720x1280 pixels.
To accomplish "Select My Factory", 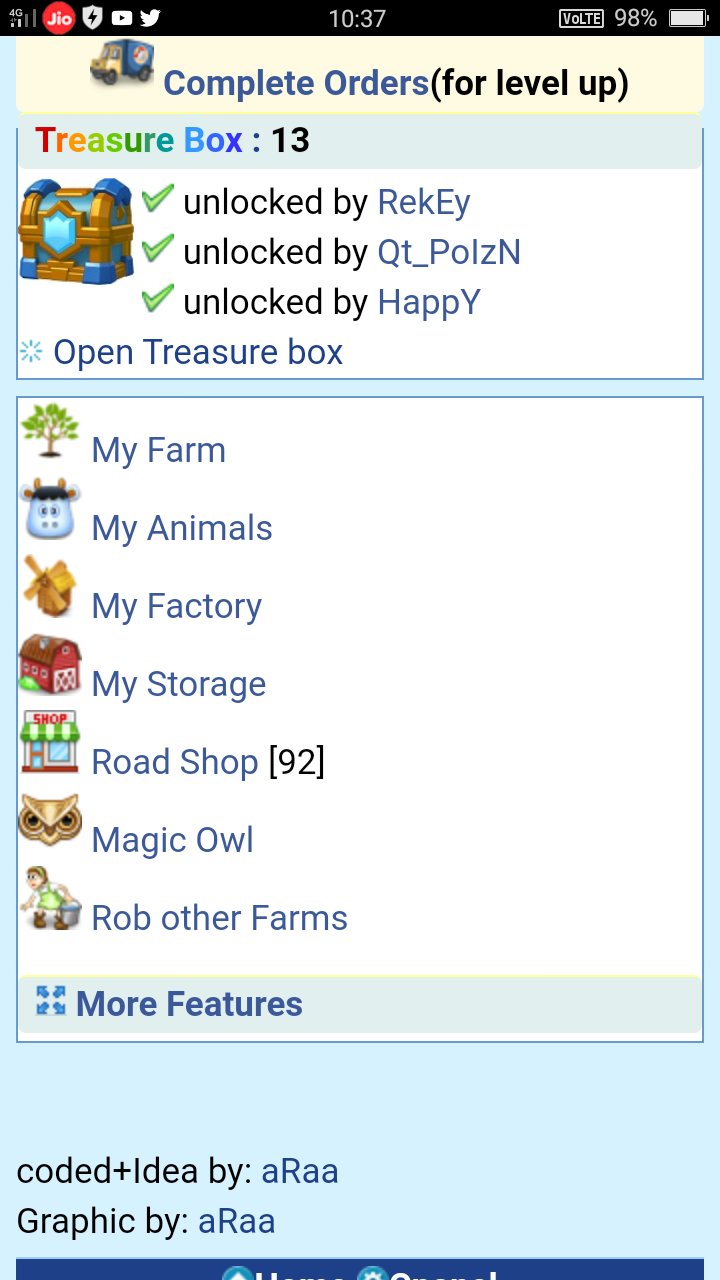I will tap(176, 606).
